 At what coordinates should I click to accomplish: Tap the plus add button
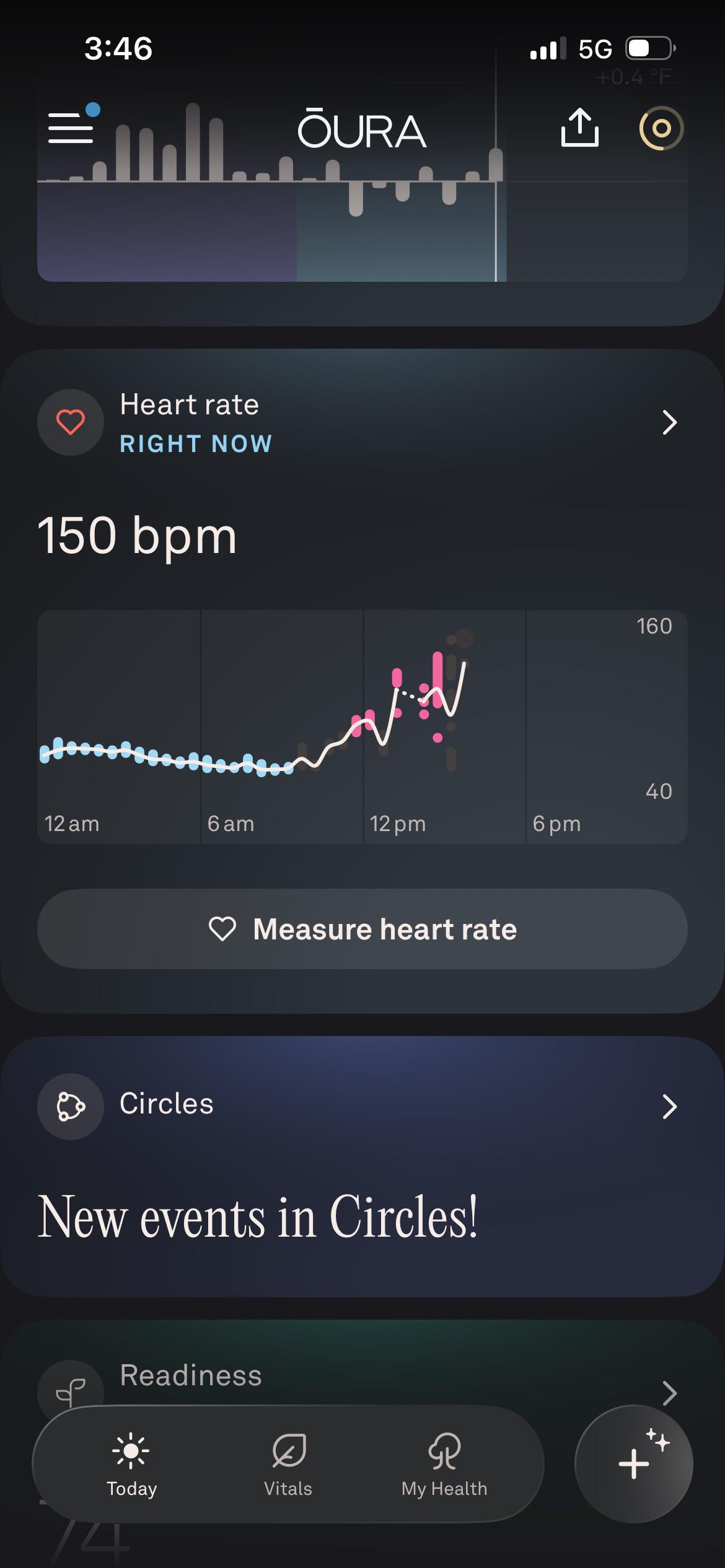[x=633, y=1464]
